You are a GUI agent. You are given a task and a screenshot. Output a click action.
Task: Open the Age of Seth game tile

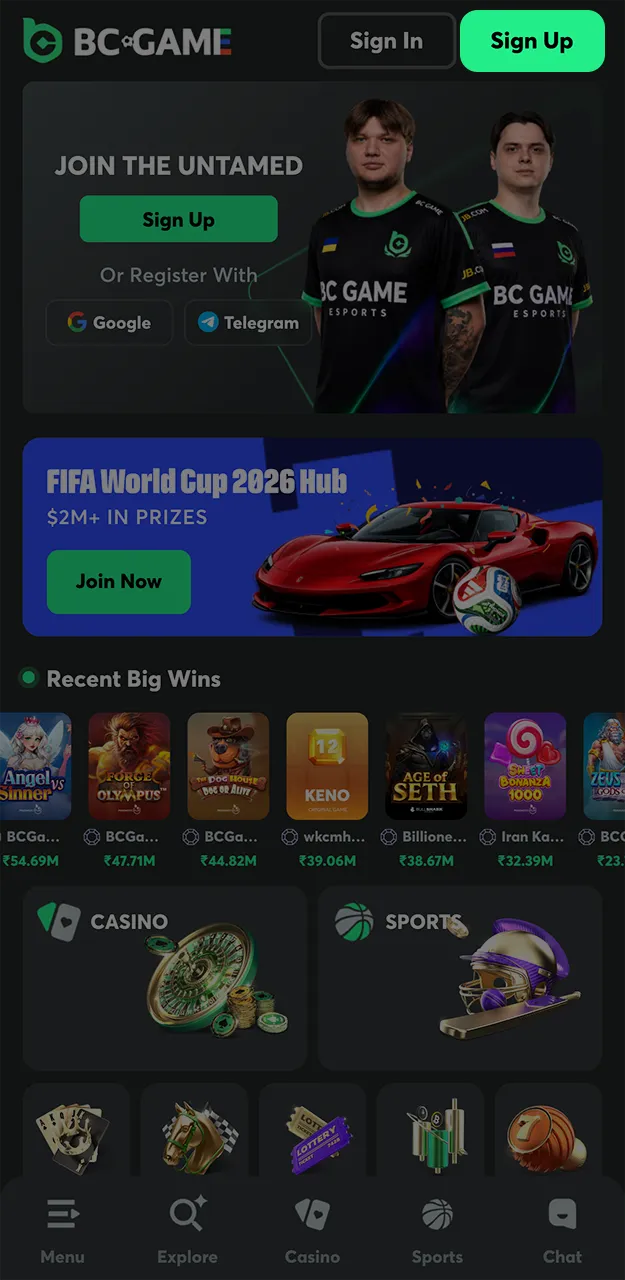click(426, 766)
